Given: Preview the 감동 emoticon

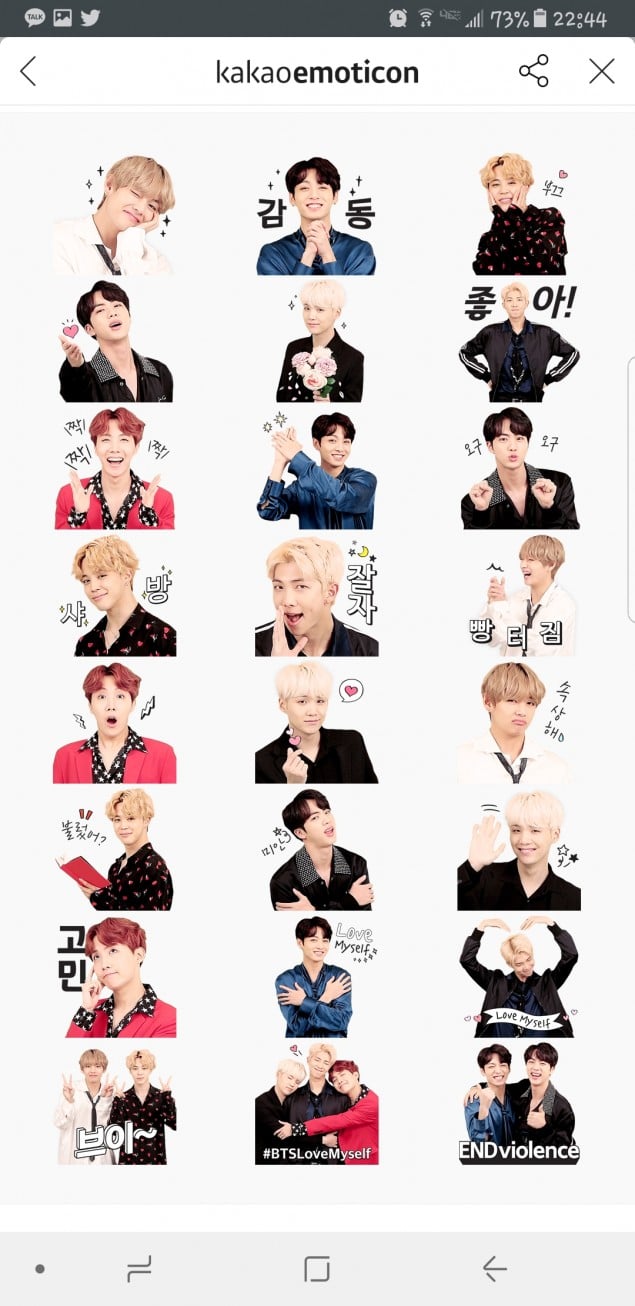Looking at the screenshot, I should pos(316,215).
